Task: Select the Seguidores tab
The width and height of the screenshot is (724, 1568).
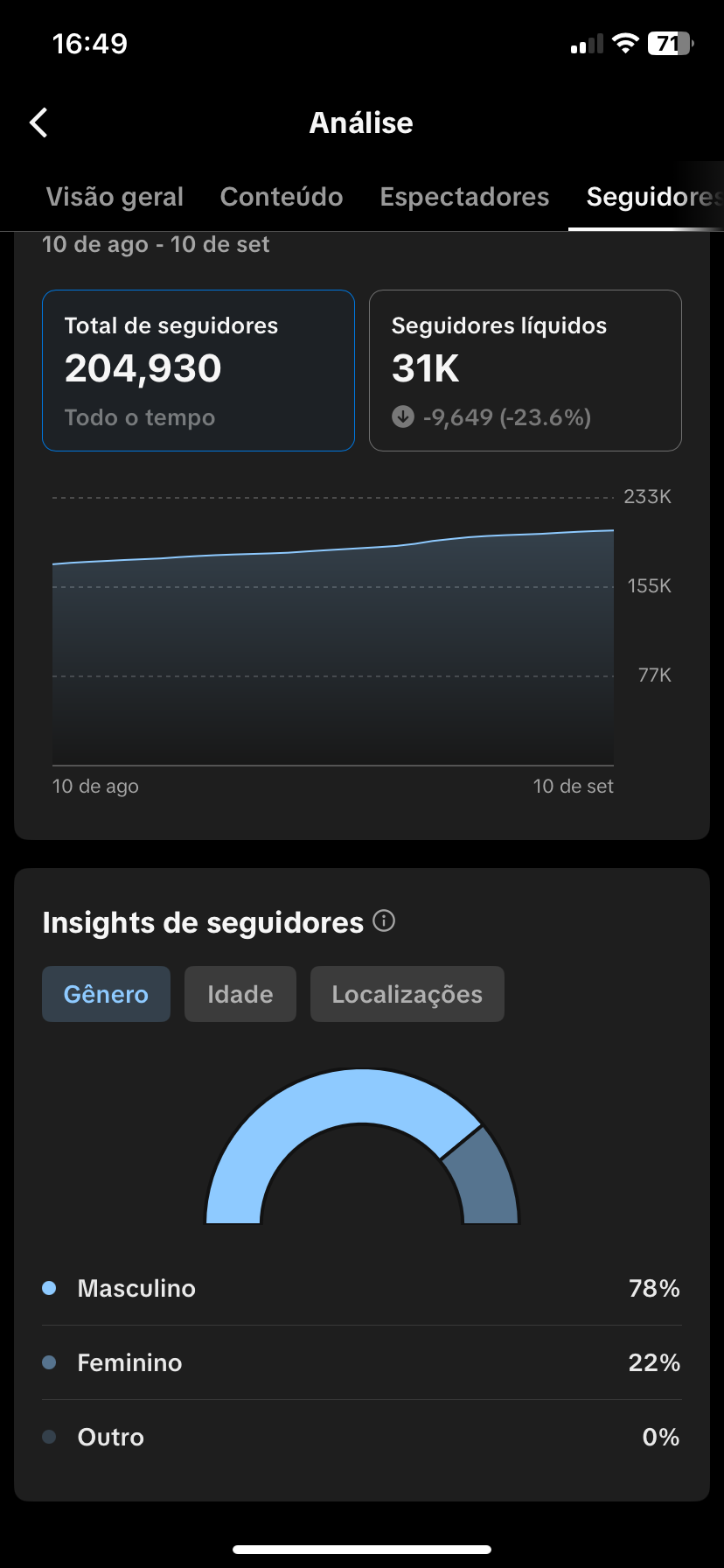Action: 649,197
